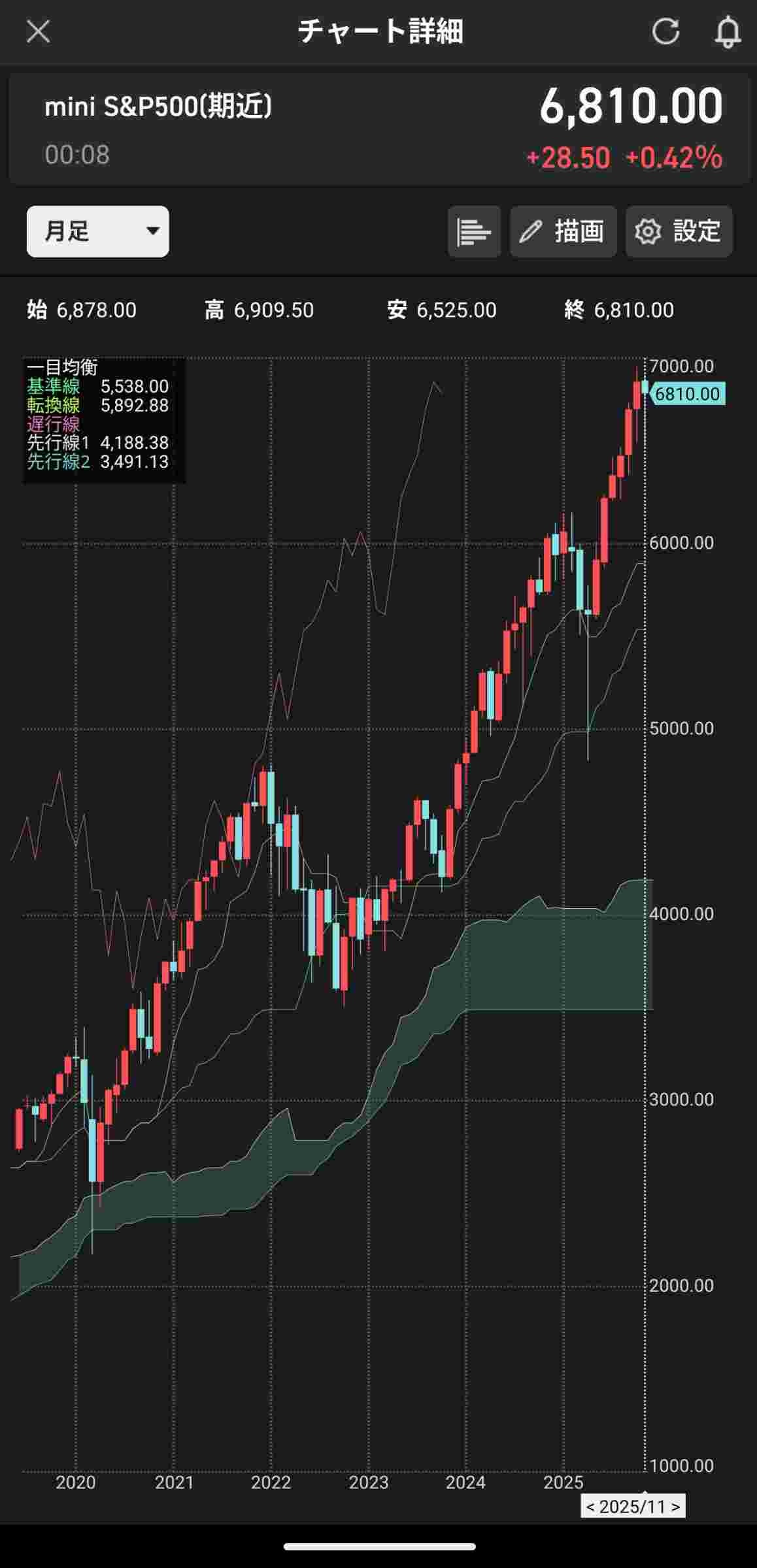Image resolution: width=757 pixels, height=1568 pixels.
Task: Open the price alert bell
Action: 727,32
